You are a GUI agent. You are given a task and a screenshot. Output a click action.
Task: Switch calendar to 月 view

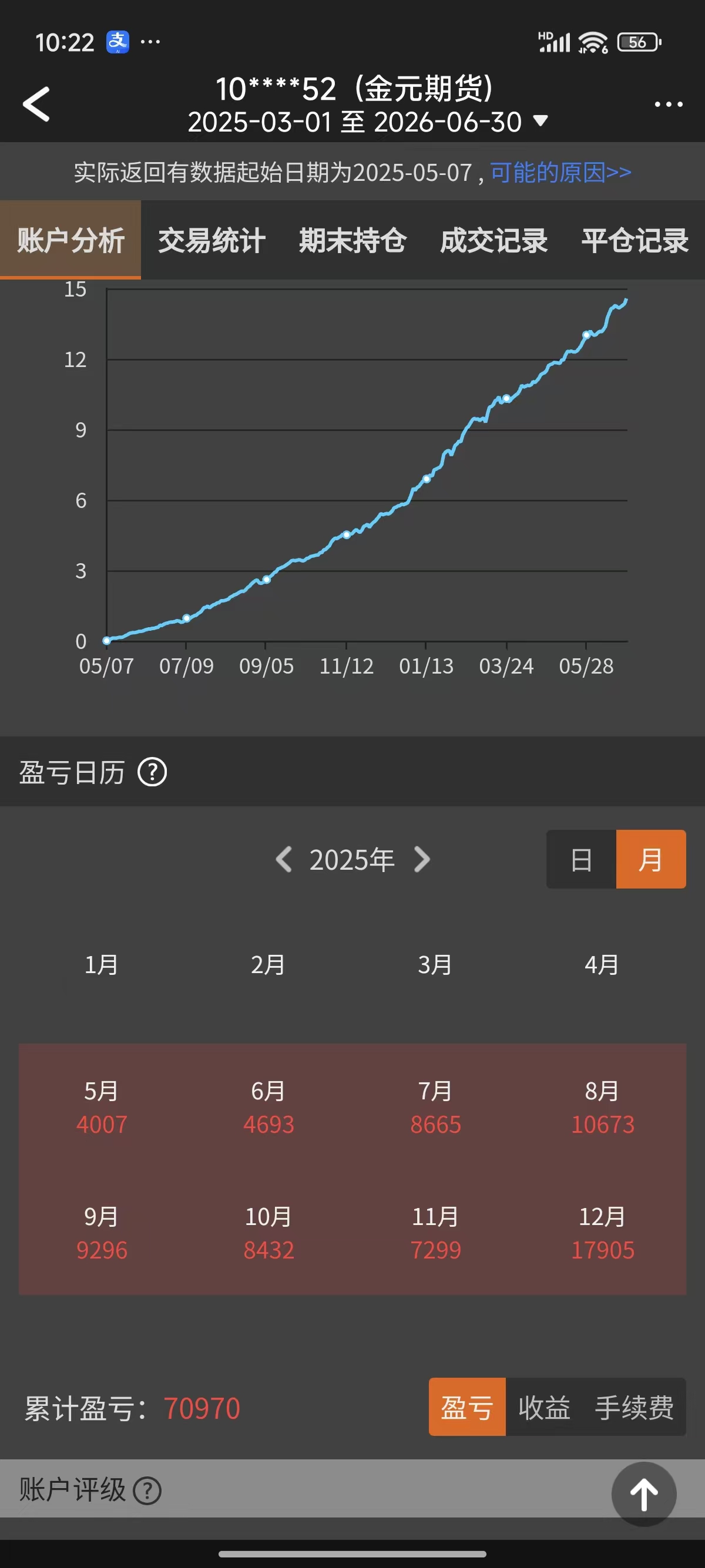(651, 860)
